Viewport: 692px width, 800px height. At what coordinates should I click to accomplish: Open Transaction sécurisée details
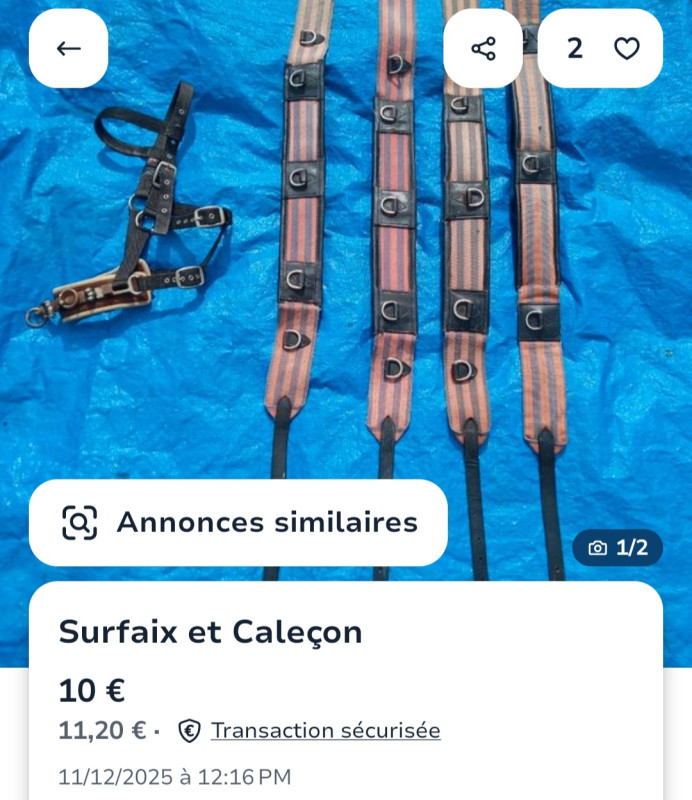[325, 731]
